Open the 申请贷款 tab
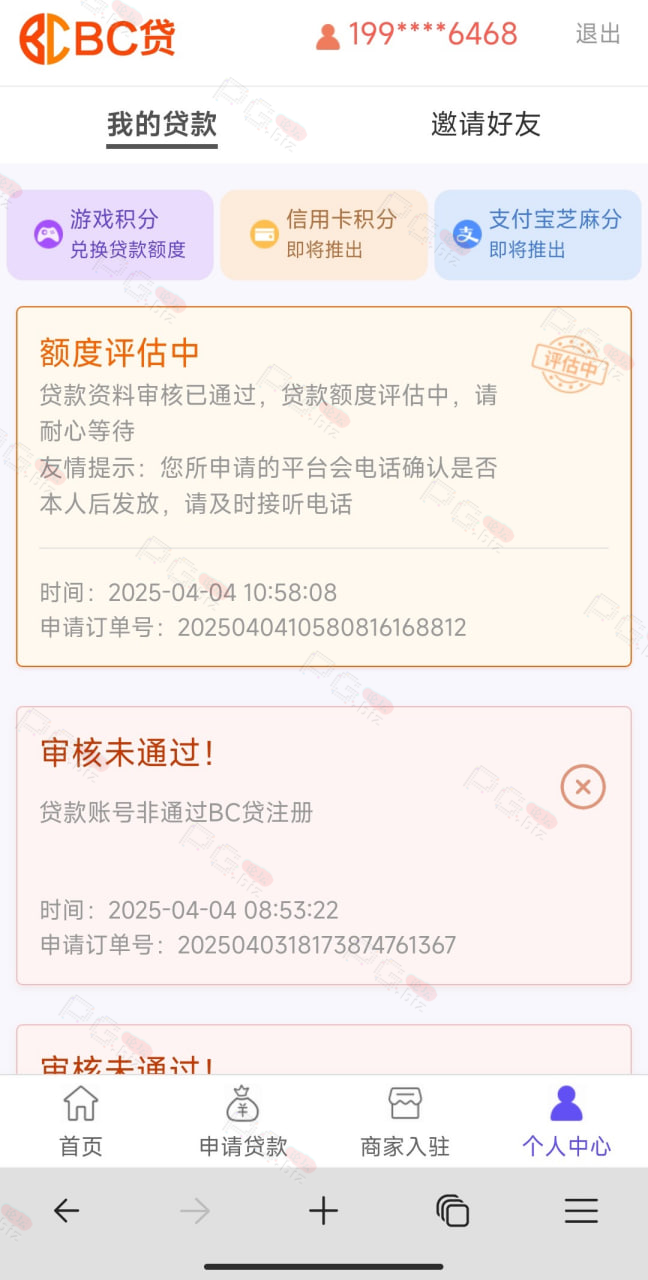 [243, 1122]
